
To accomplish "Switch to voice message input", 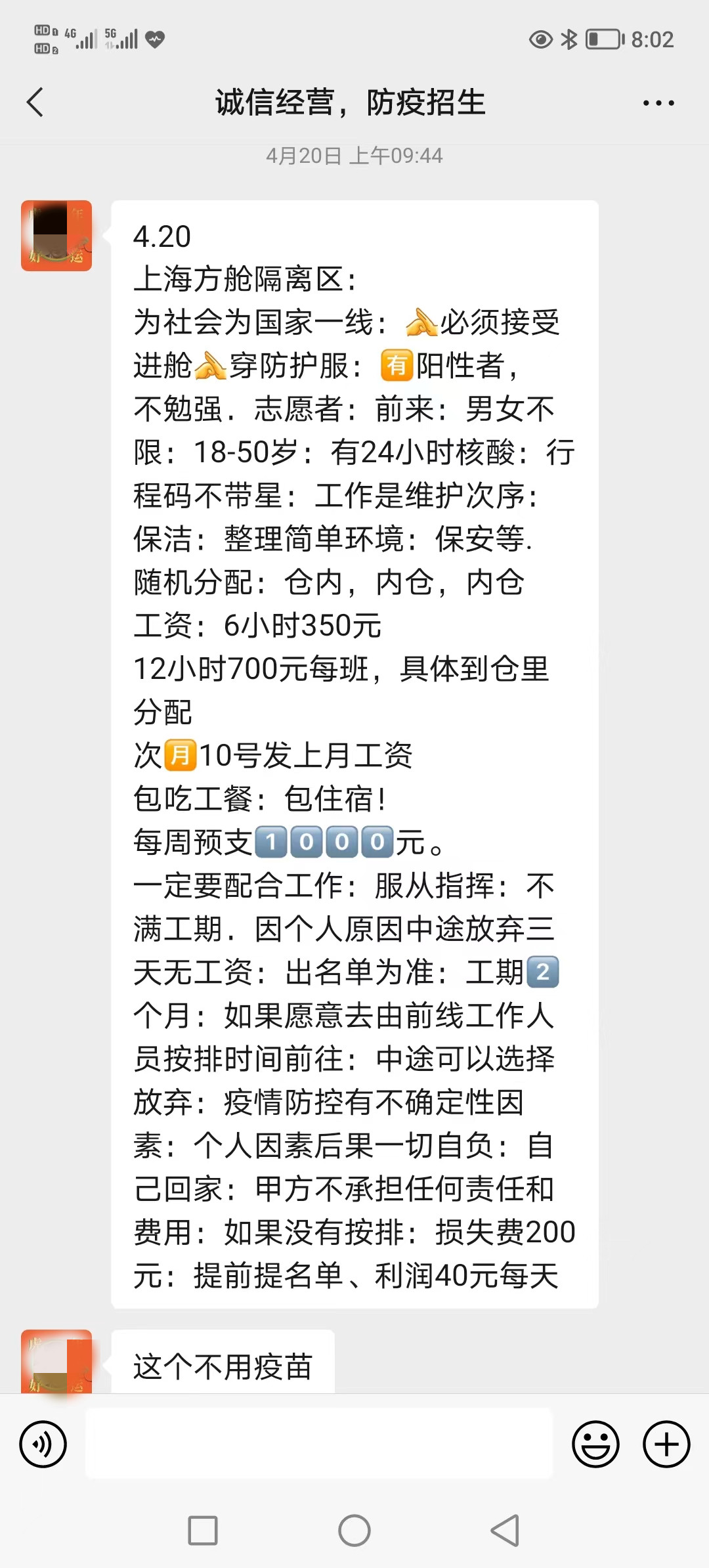I will (43, 1444).
